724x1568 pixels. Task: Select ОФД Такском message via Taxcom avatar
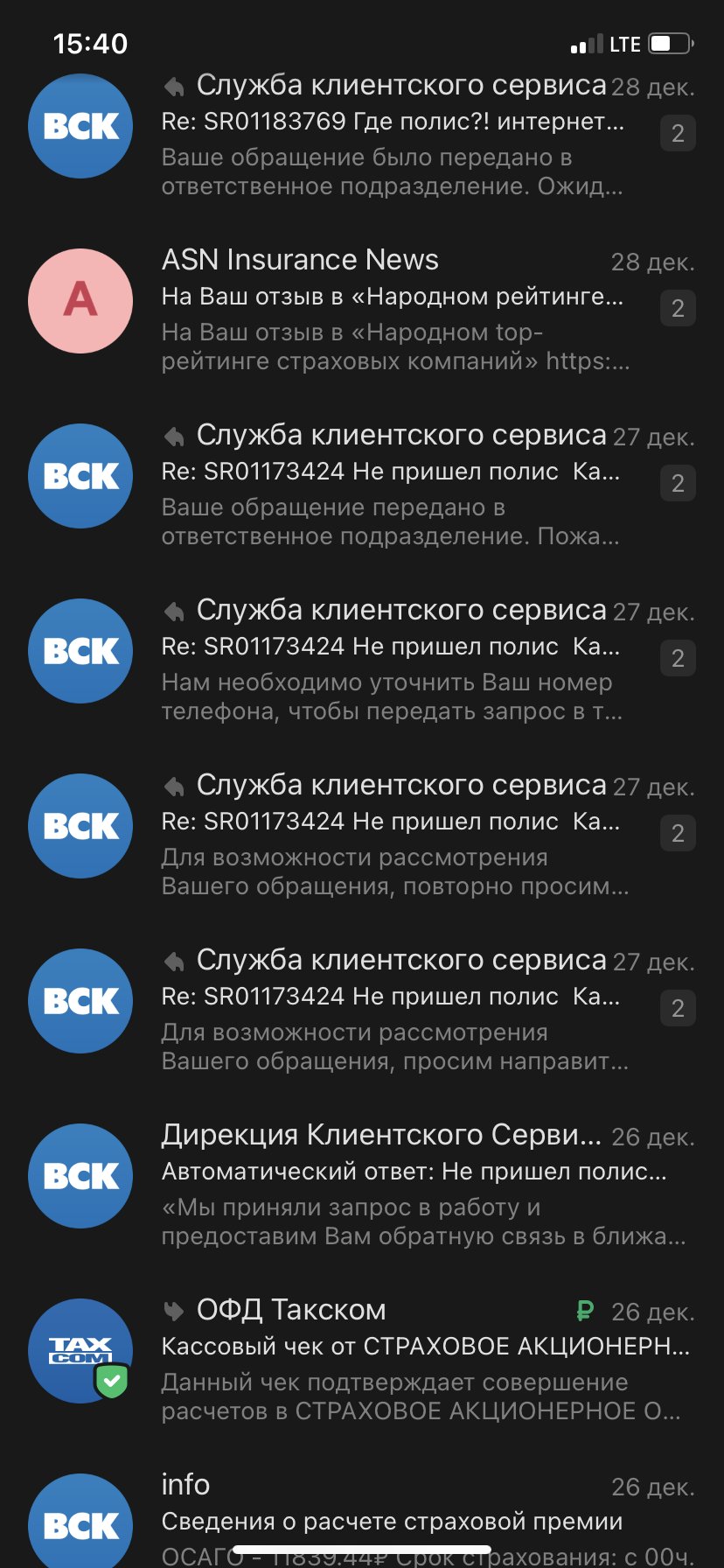(80, 1351)
